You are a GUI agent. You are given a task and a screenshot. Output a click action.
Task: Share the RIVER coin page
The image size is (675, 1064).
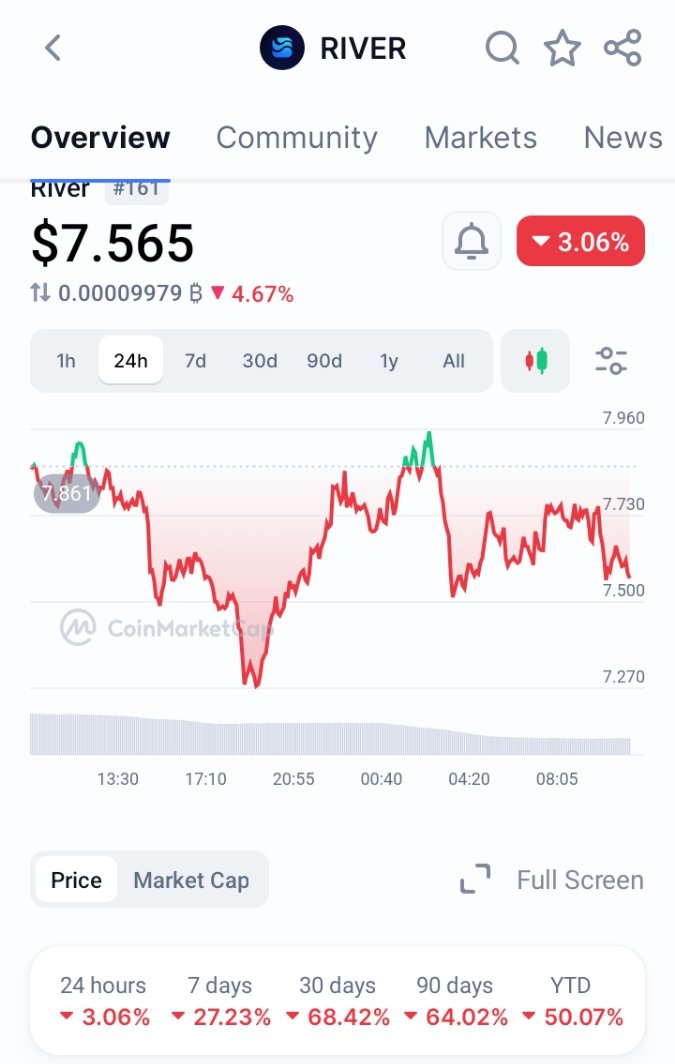[x=622, y=48]
